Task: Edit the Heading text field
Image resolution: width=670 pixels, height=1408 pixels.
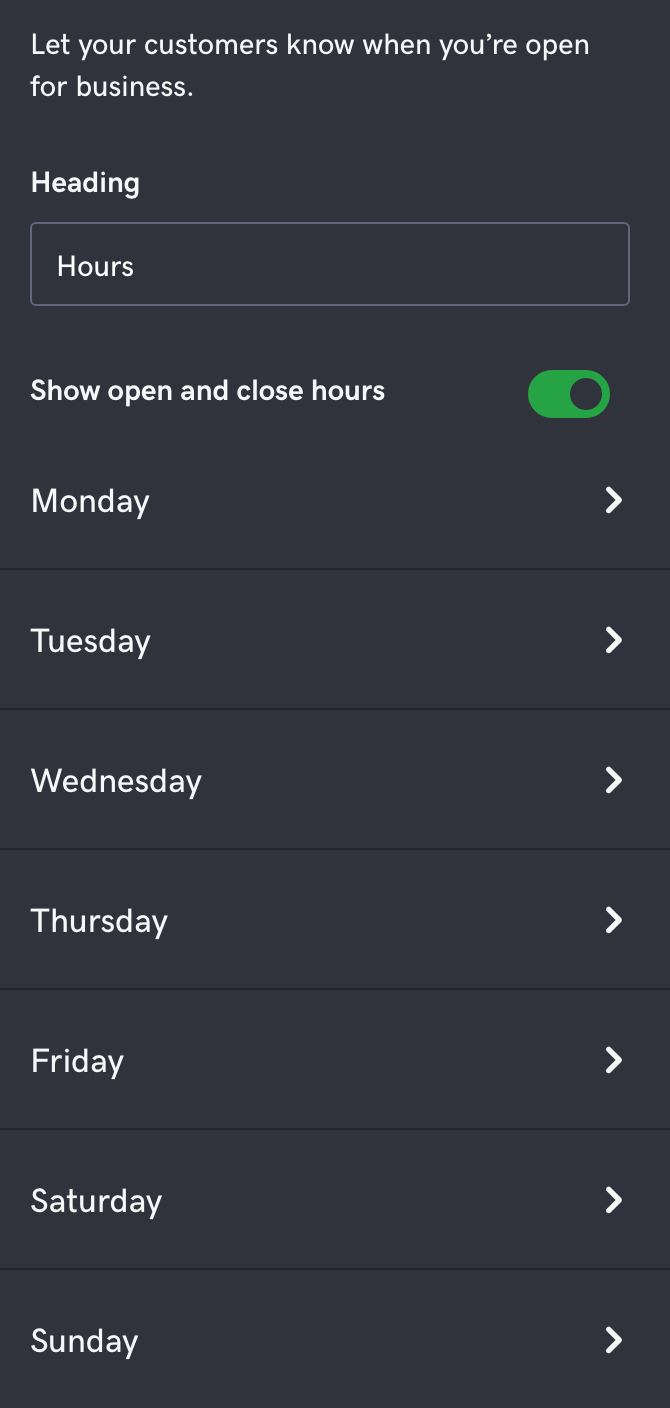Action: (x=329, y=264)
